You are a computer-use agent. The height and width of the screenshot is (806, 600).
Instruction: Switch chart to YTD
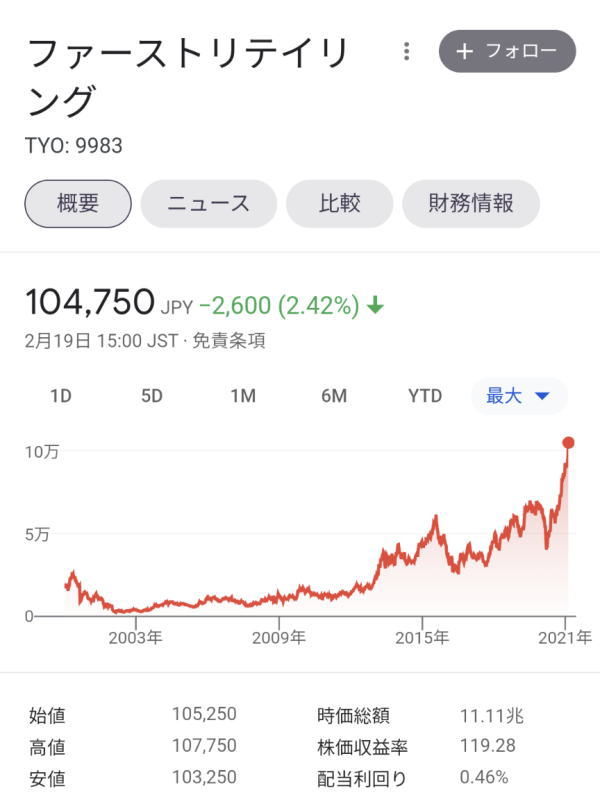click(x=425, y=396)
